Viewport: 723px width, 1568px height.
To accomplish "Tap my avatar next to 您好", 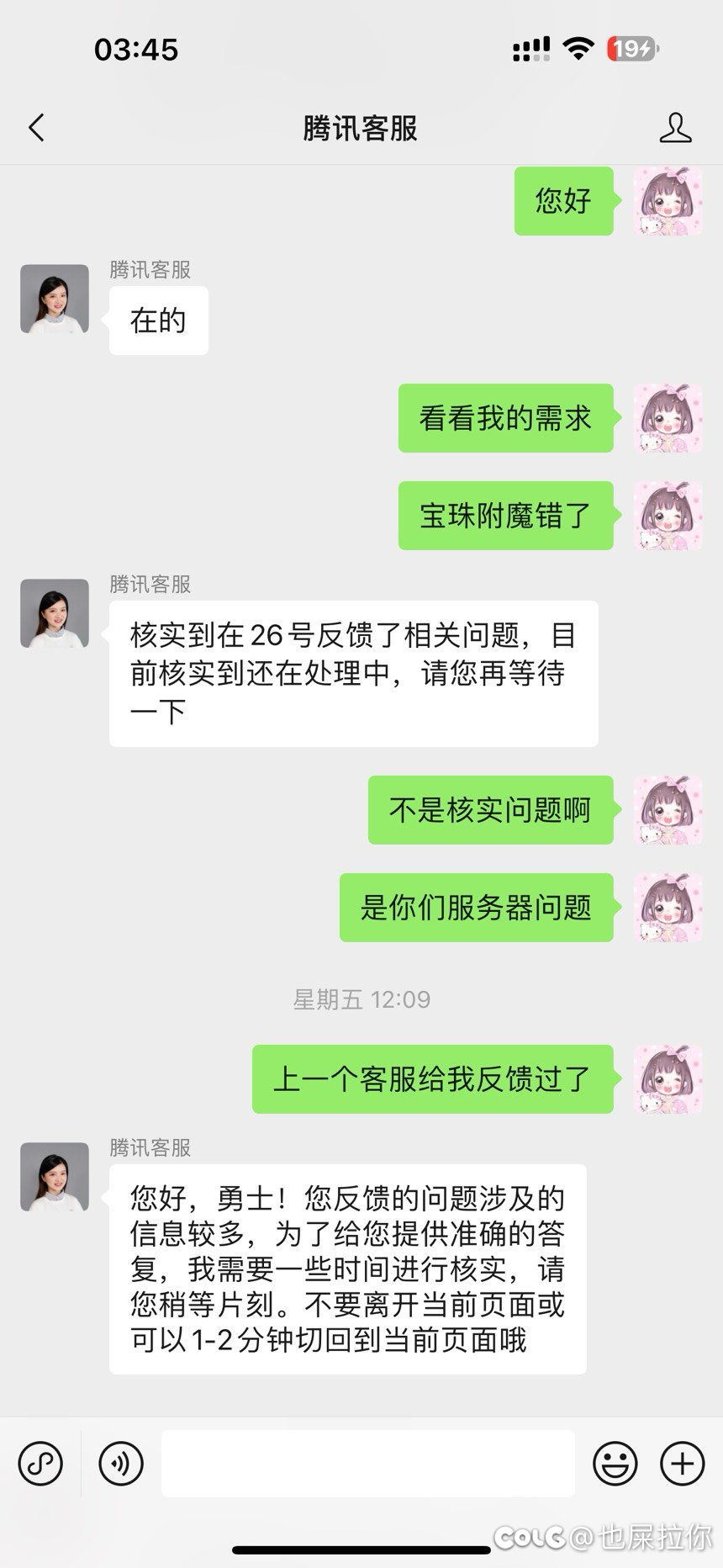I will click(x=668, y=201).
